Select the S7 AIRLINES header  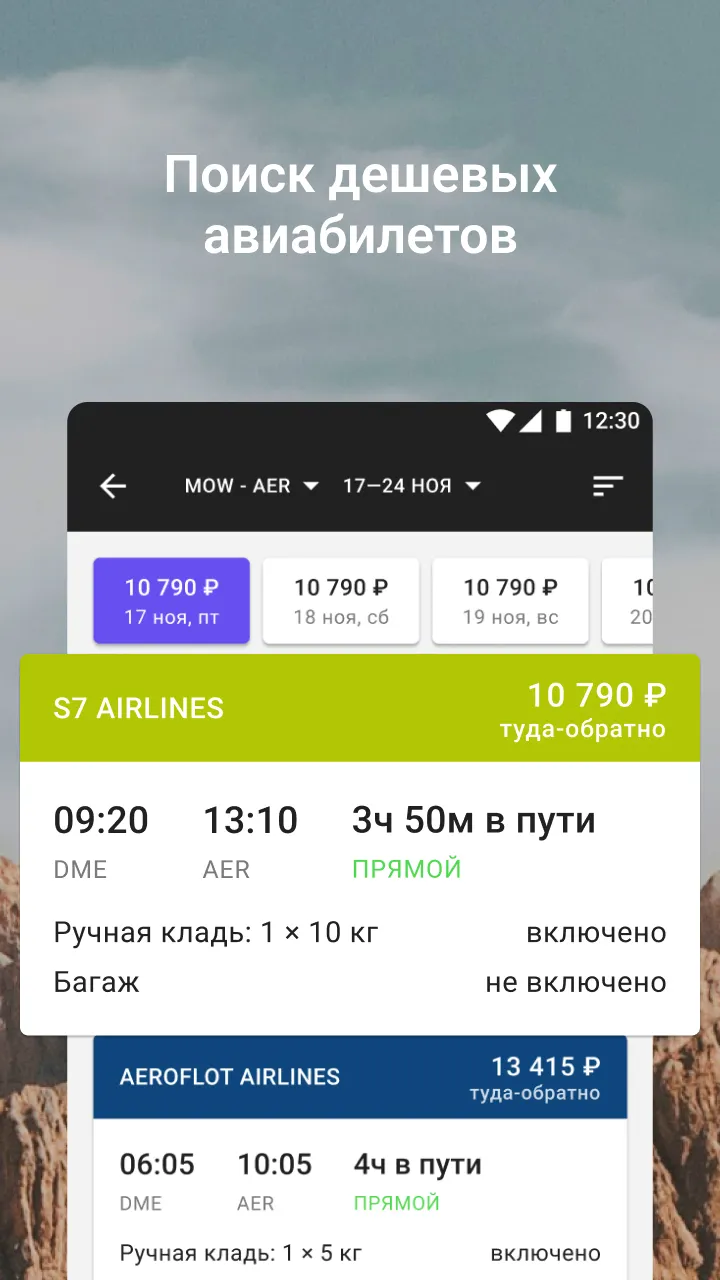pos(139,709)
